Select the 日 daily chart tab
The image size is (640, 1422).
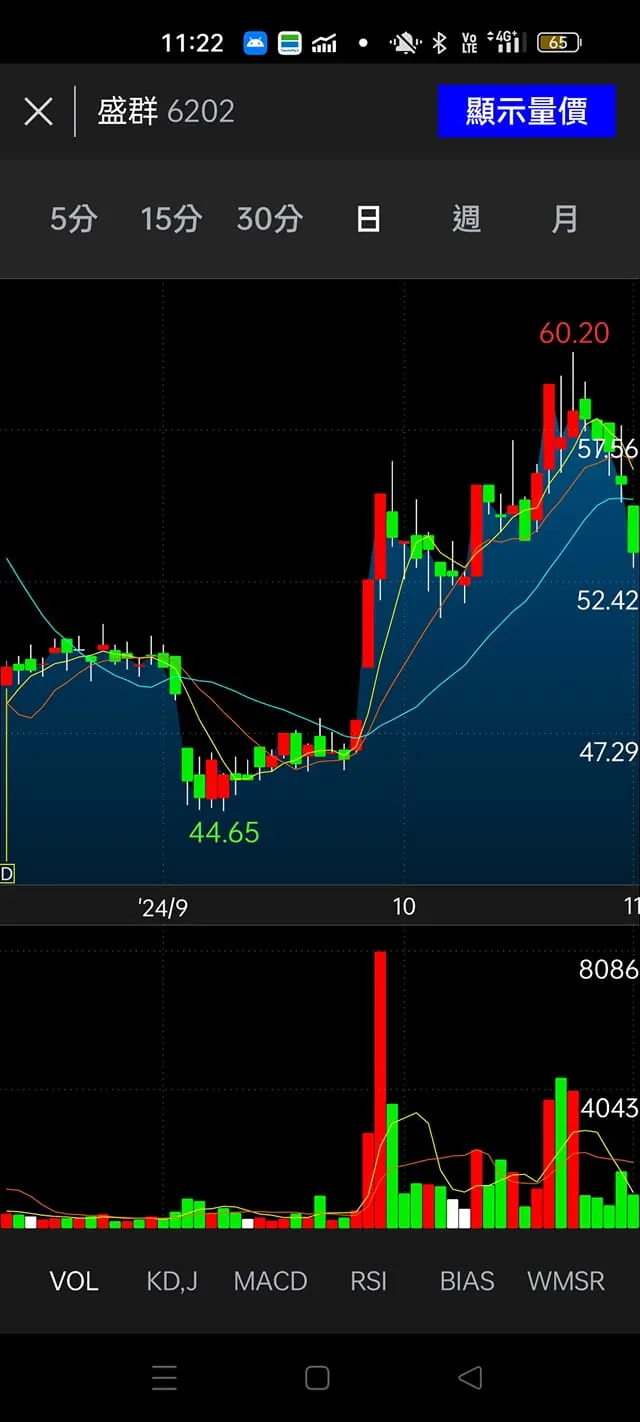[368, 219]
